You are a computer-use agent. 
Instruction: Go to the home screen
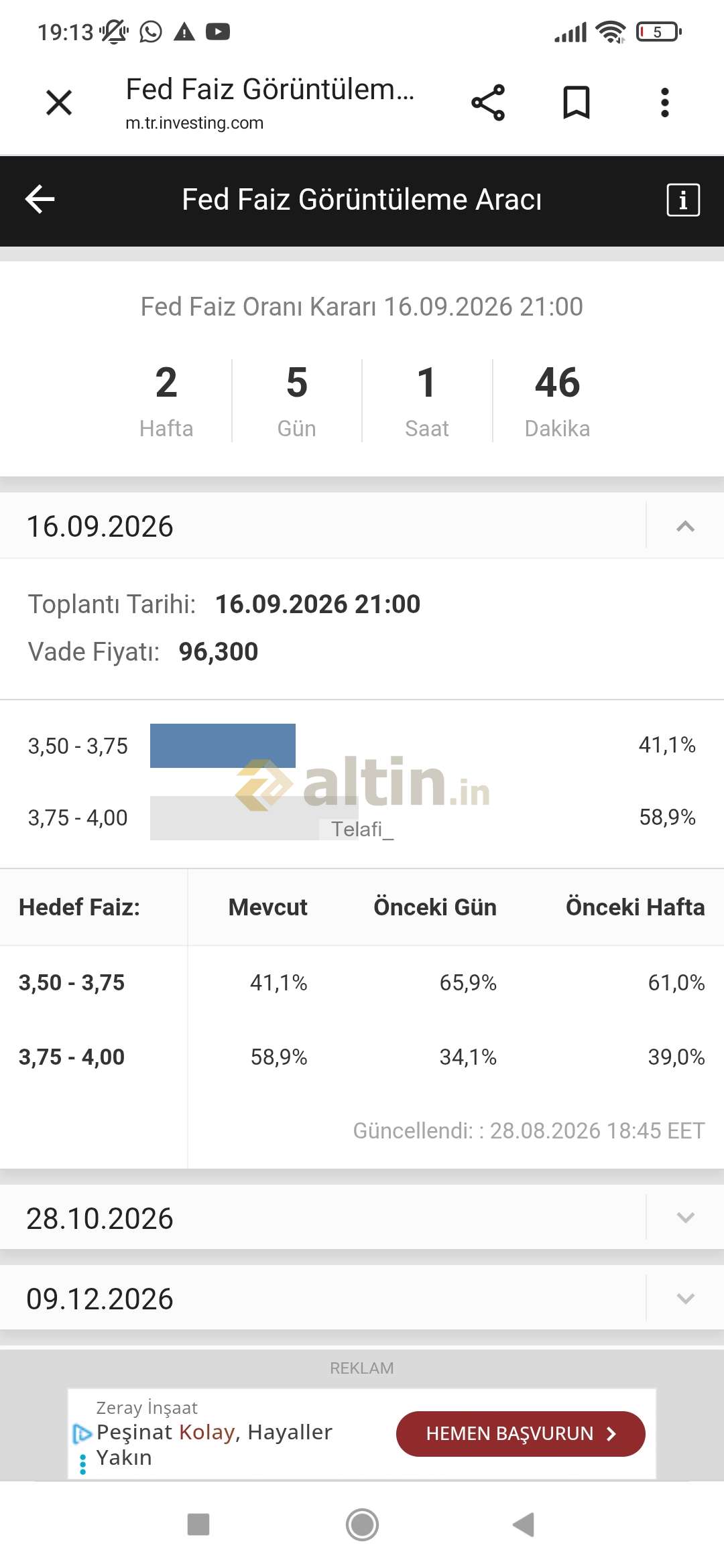tap(362, 1524)
